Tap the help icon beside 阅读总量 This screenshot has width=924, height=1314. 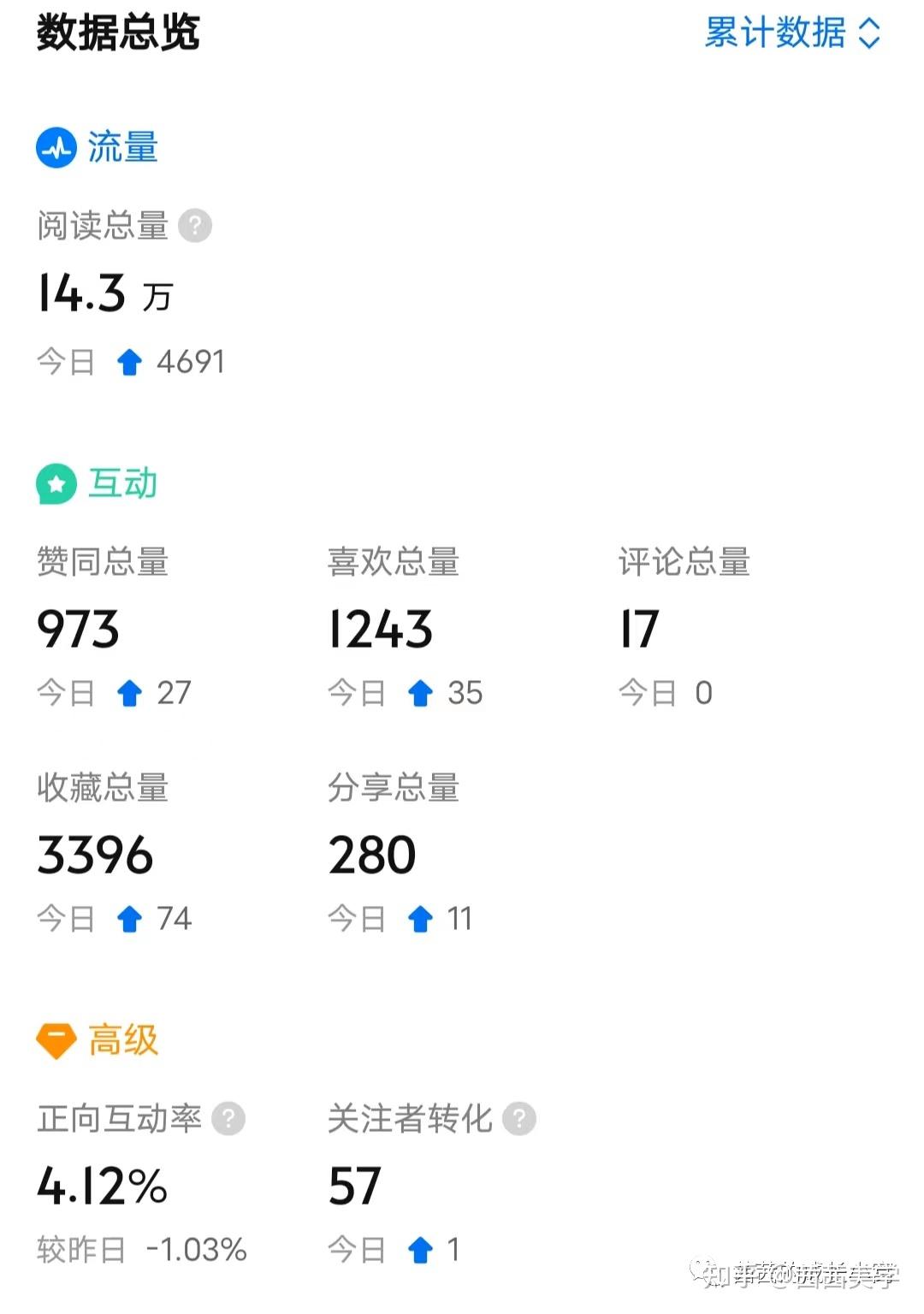(195, 226)
